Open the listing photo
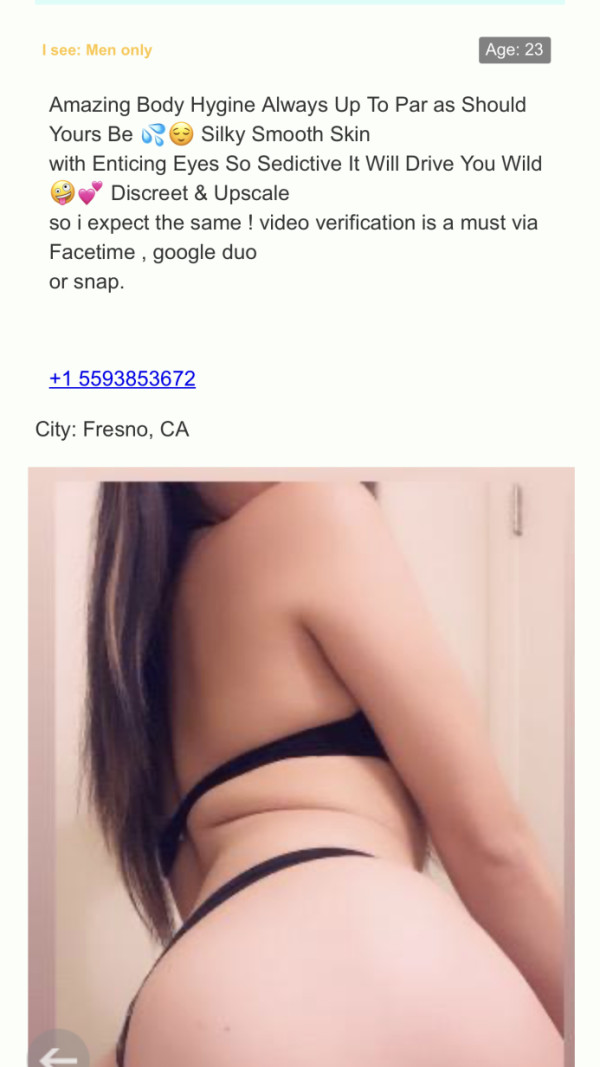600x1067 pixels. click(301, 760)
